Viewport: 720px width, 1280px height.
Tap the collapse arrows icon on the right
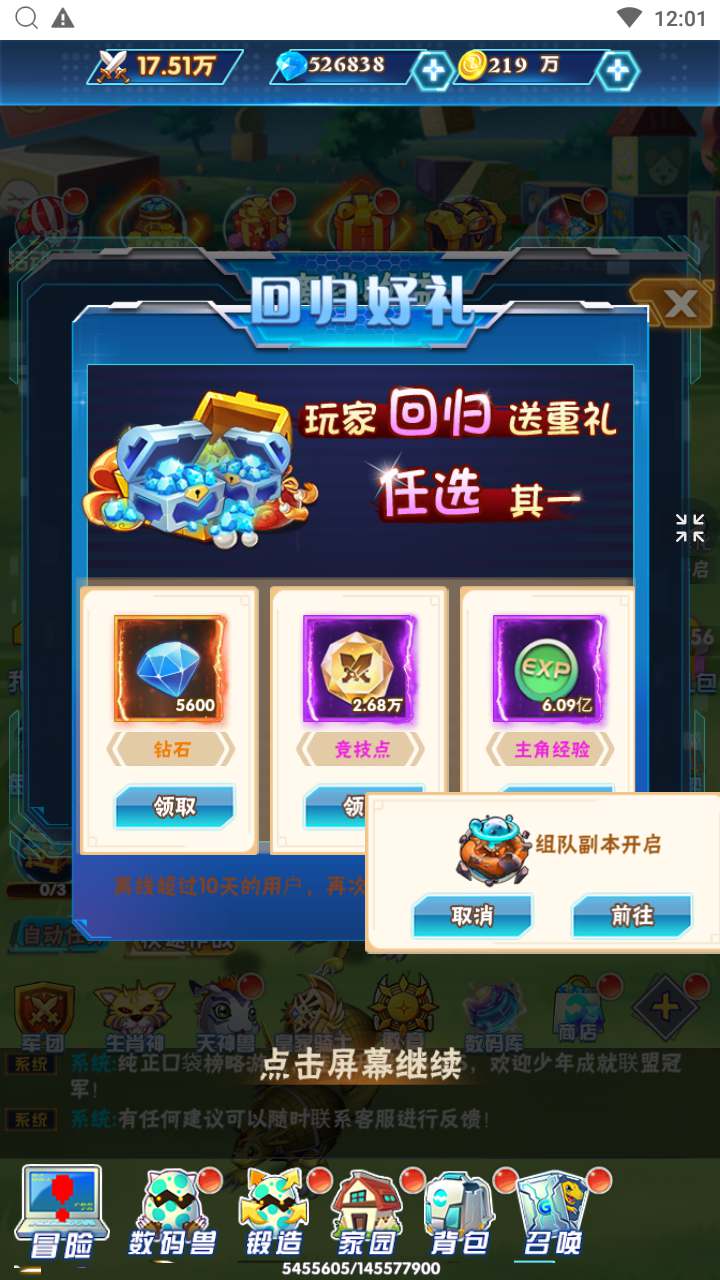click(x=689, y=528)
